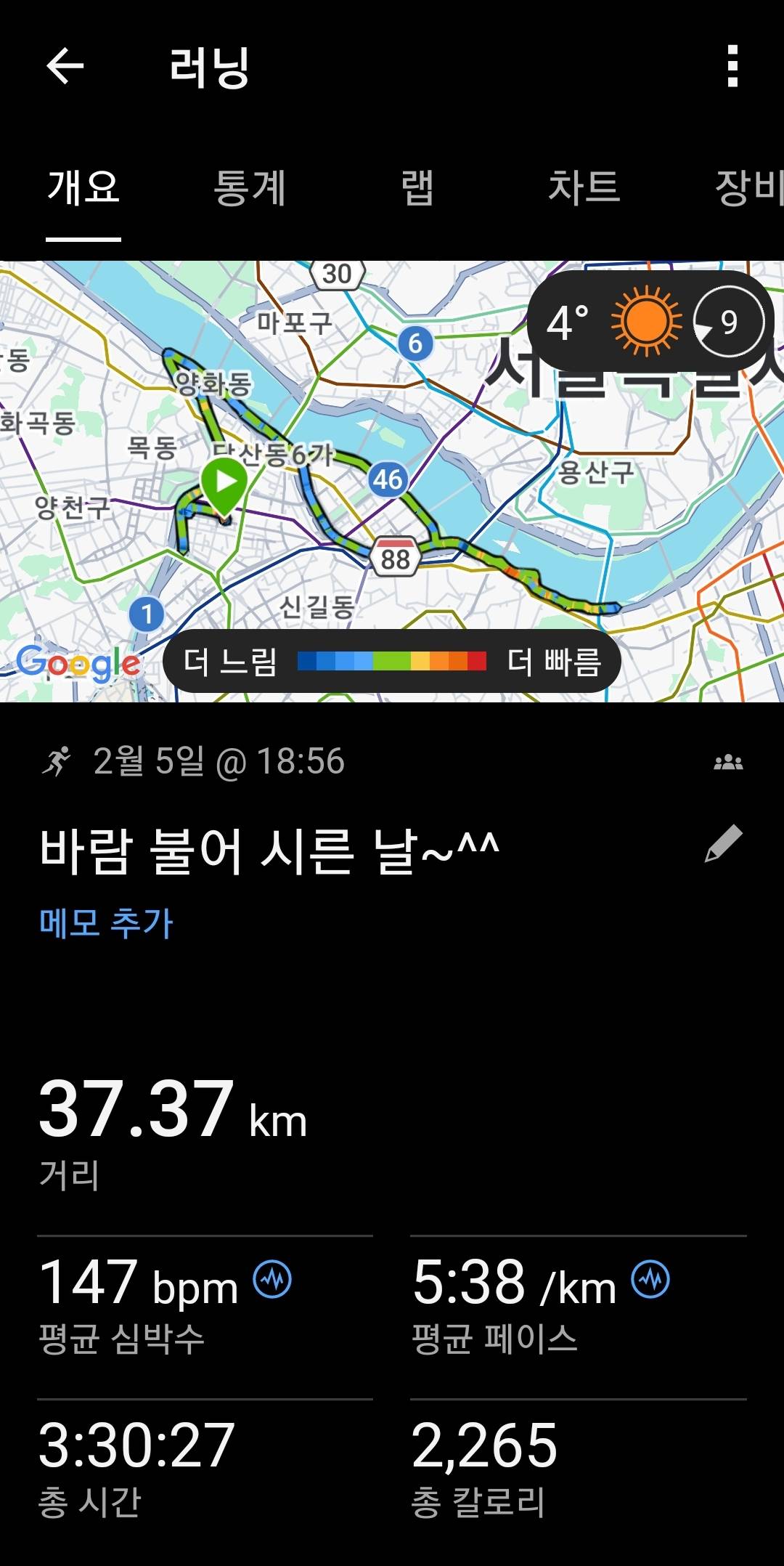Image resolution: width=784 pixels, height=1566 pixels.
Task: Open the overflow menu at top right
Action: [734, 66]
